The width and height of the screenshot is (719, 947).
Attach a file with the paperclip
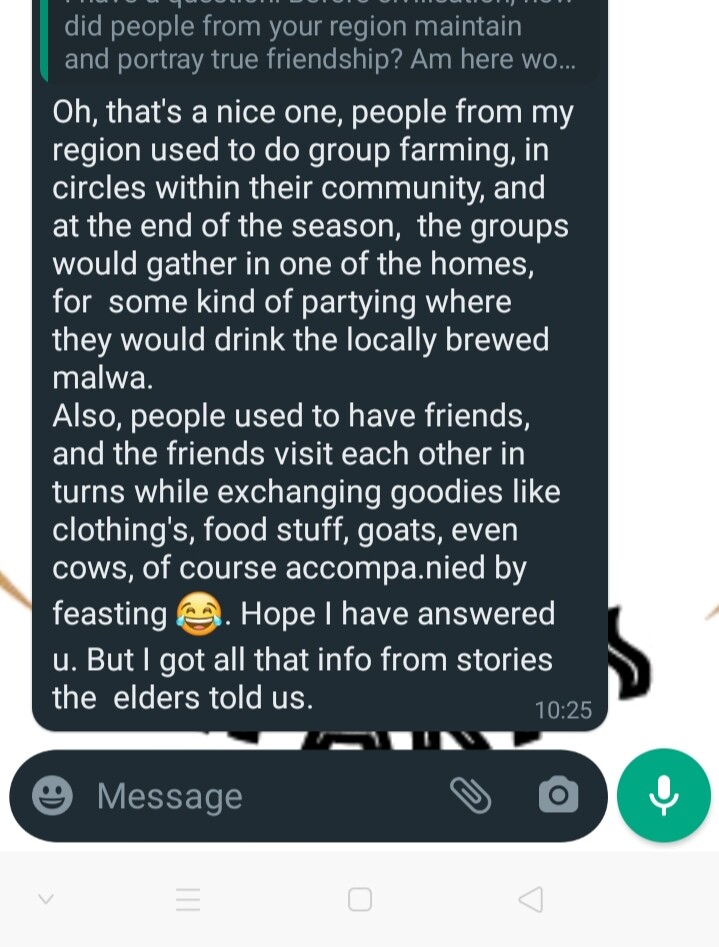coord(470,795)
